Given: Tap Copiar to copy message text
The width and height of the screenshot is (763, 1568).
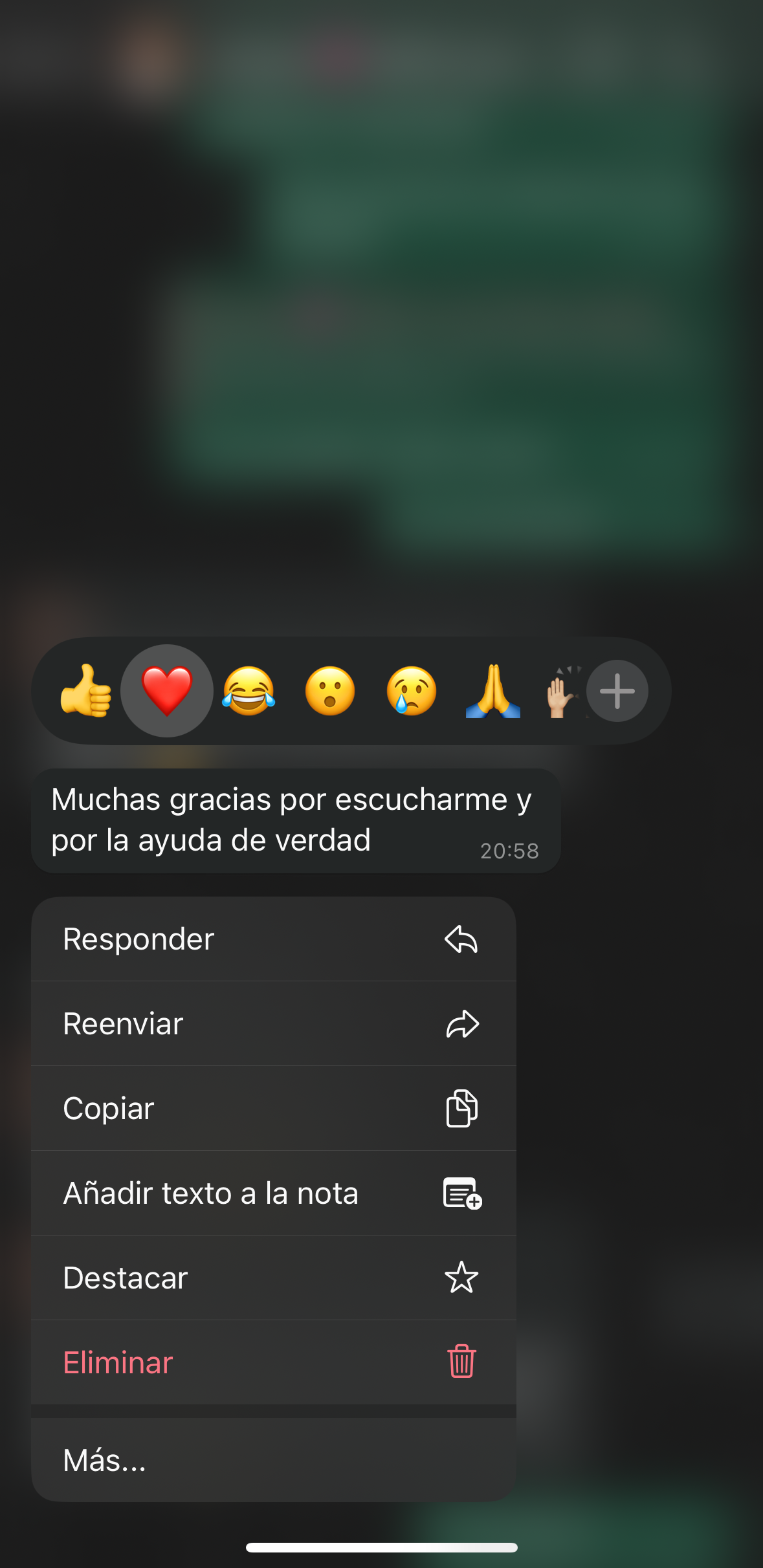Looking at the screenshot, I should click(273, 1108).
